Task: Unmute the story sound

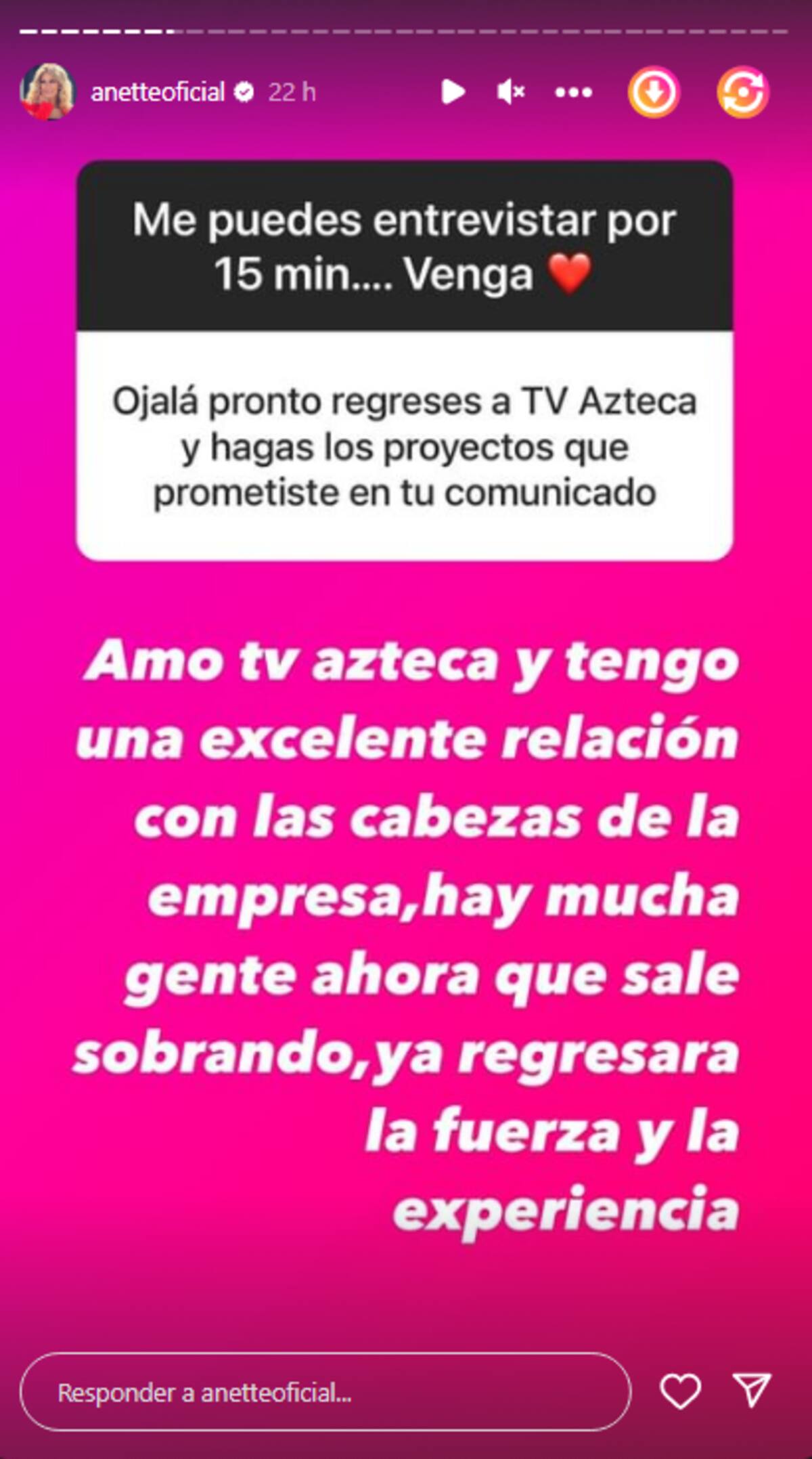Action: (x=511, y=92)
